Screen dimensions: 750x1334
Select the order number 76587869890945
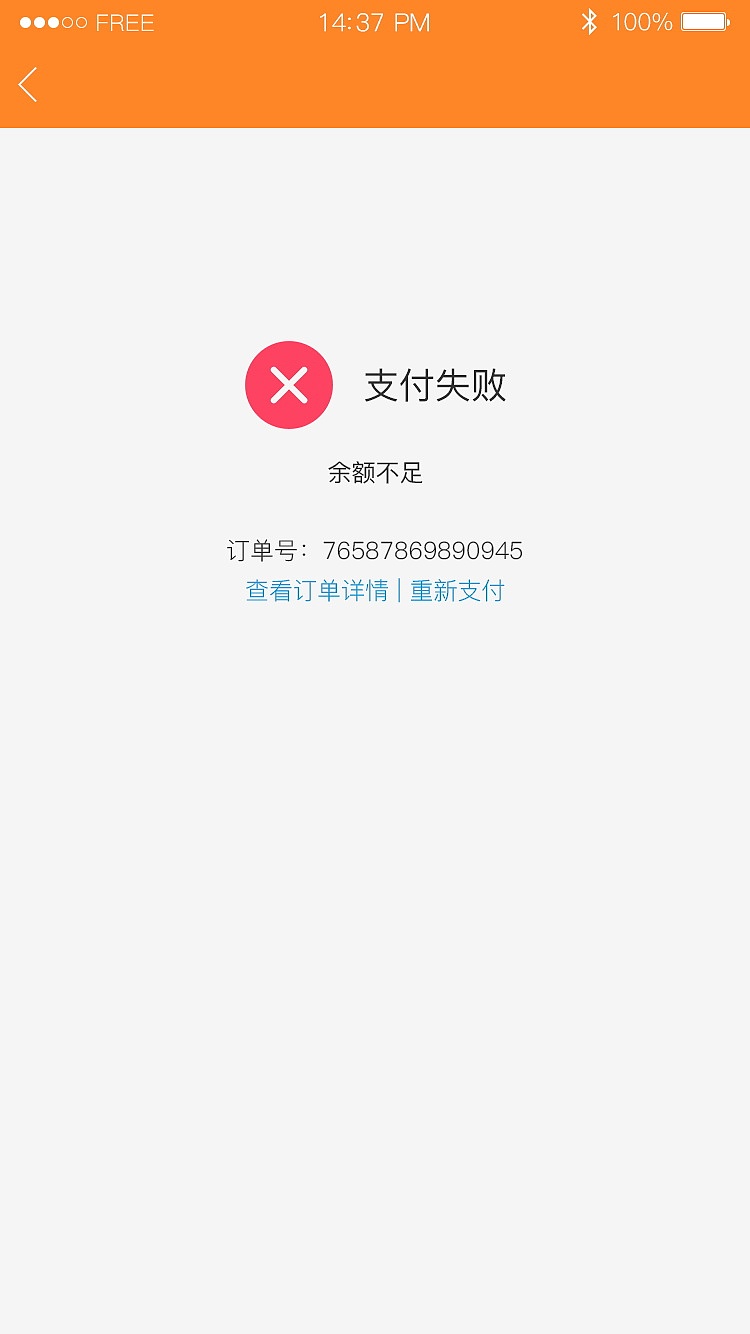tap(424, 550)
